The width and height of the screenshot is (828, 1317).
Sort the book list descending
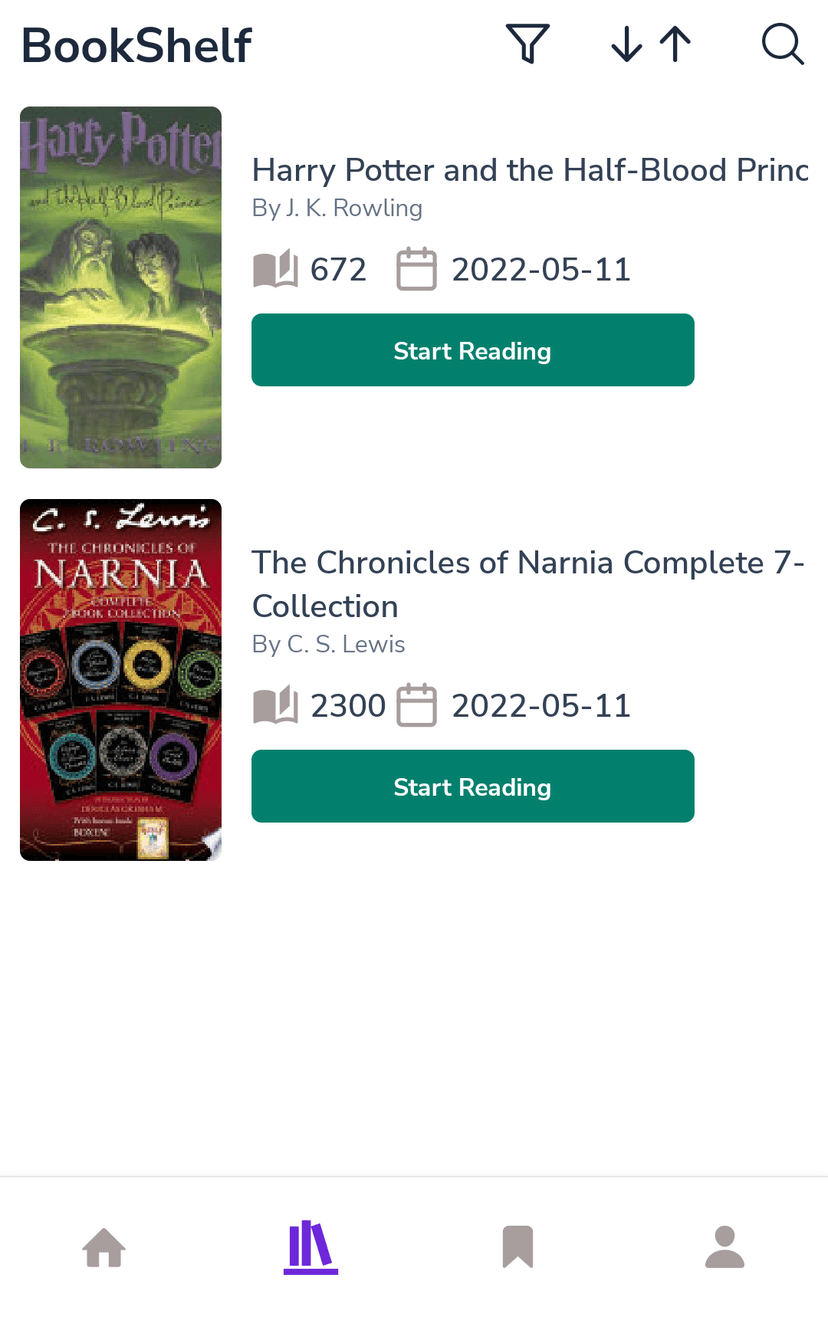click(625, 44)
